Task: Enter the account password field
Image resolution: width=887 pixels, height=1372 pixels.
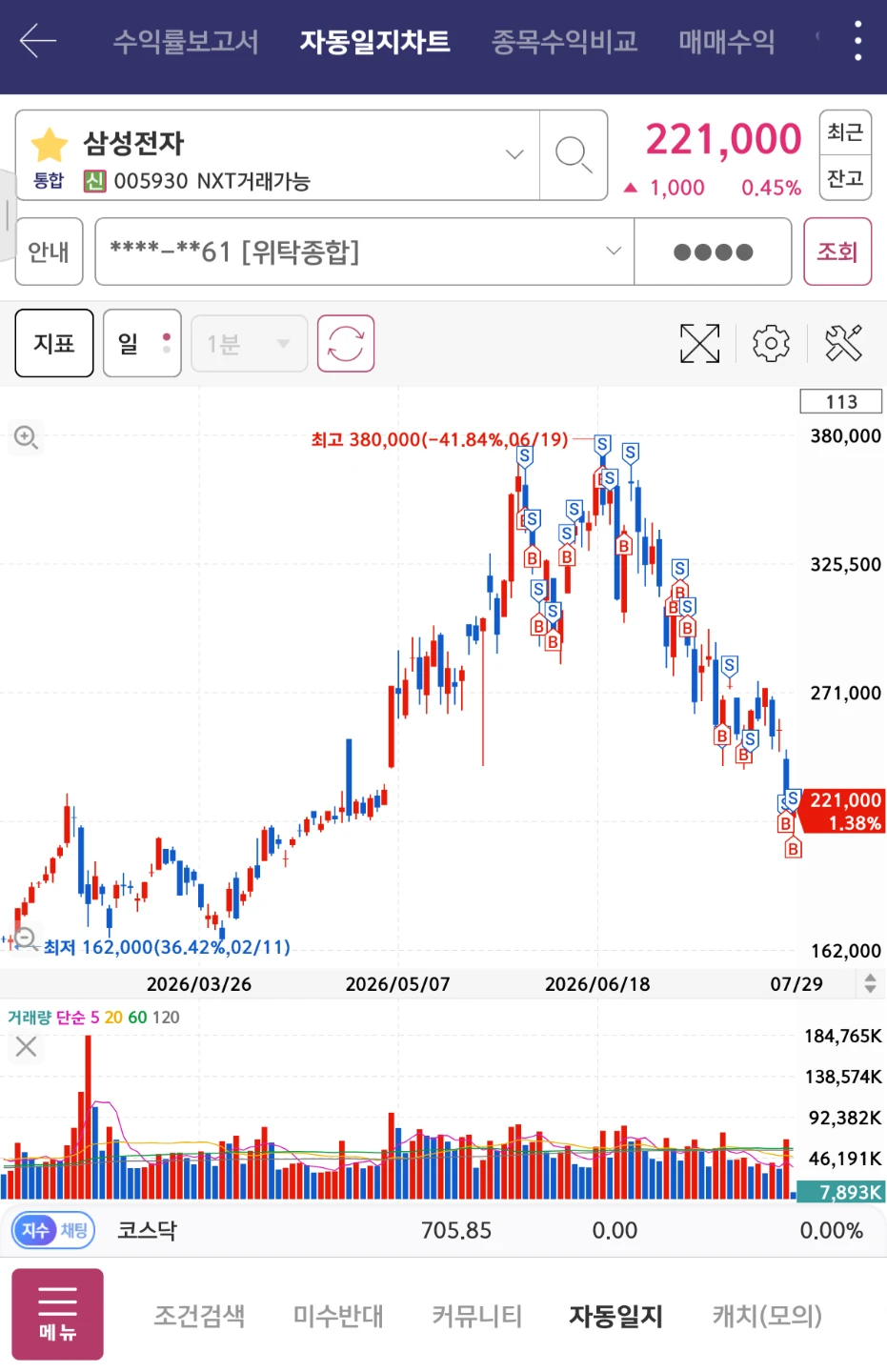Action: point(713,252)
